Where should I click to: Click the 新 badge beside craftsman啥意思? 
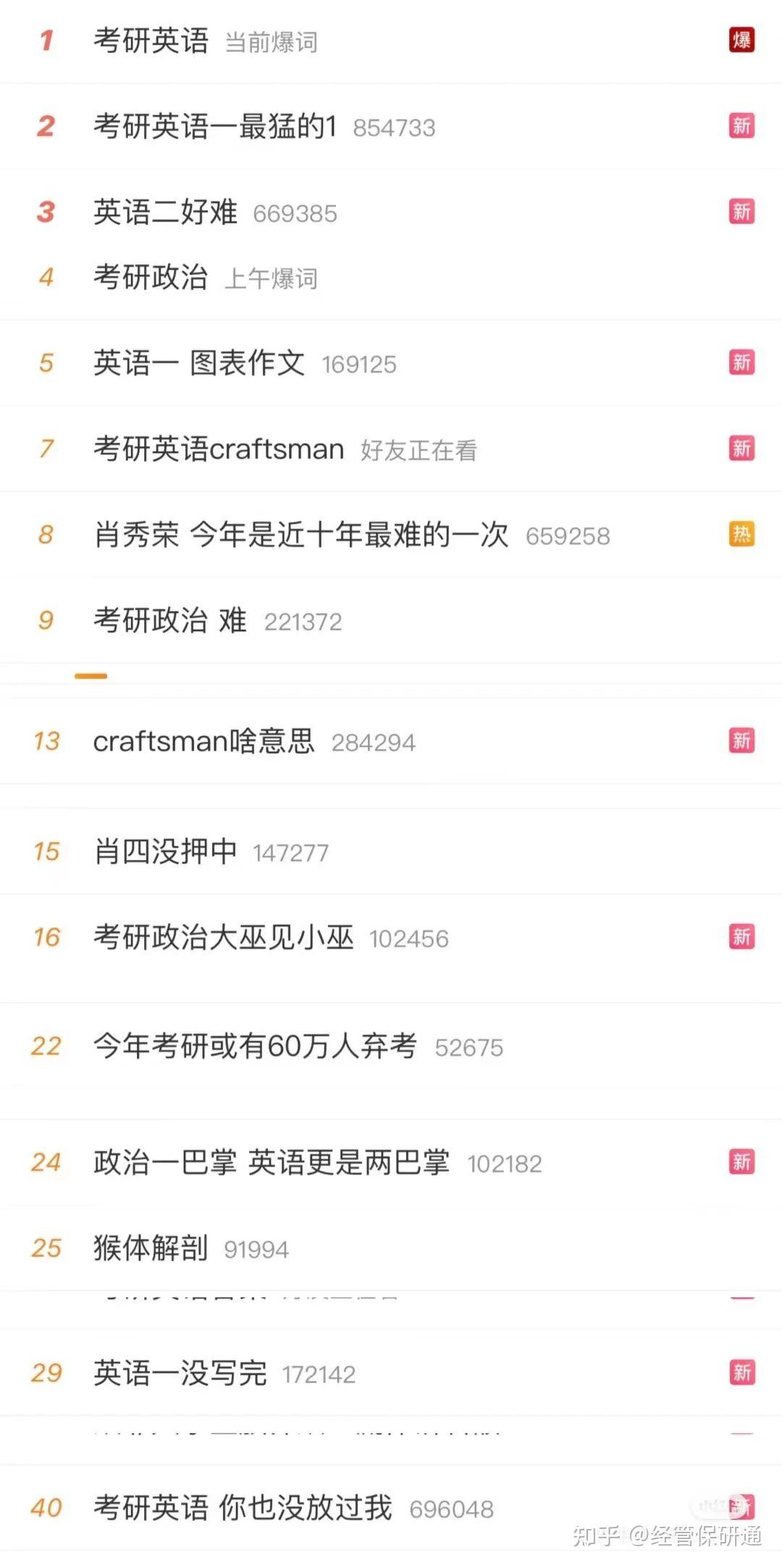(x=741, y=741)
